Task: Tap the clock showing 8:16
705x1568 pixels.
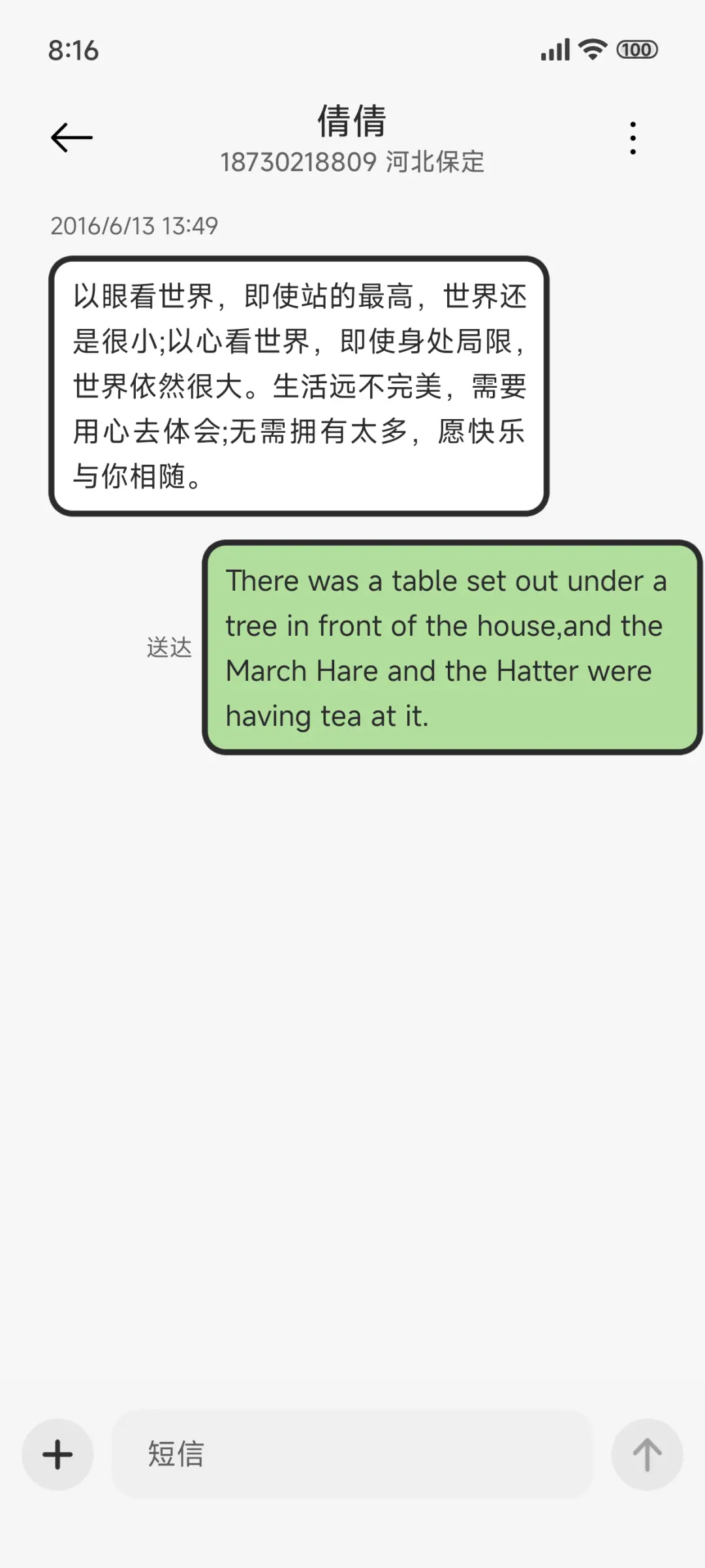Action: 74,49
